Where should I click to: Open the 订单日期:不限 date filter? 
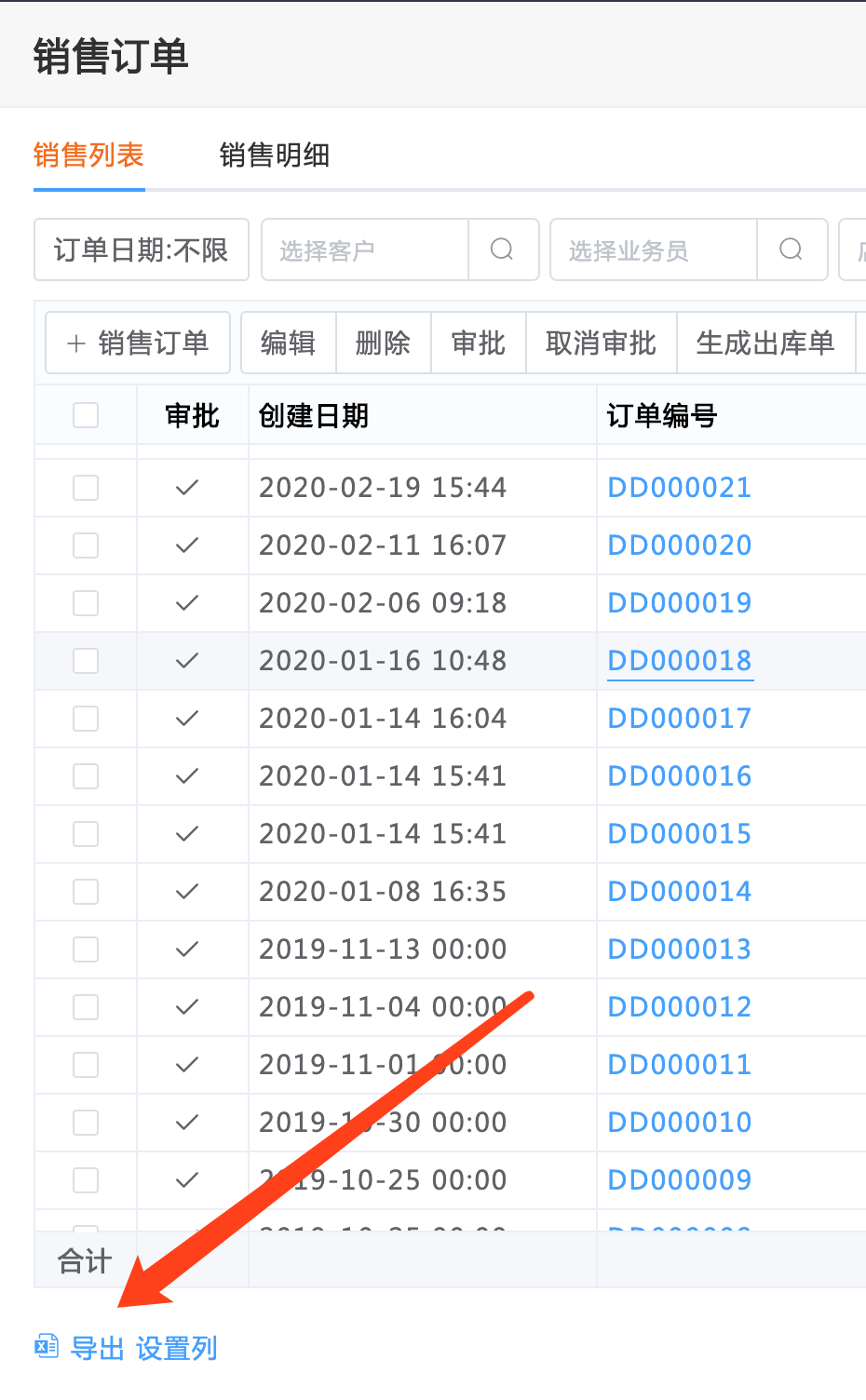coord(142,249)
